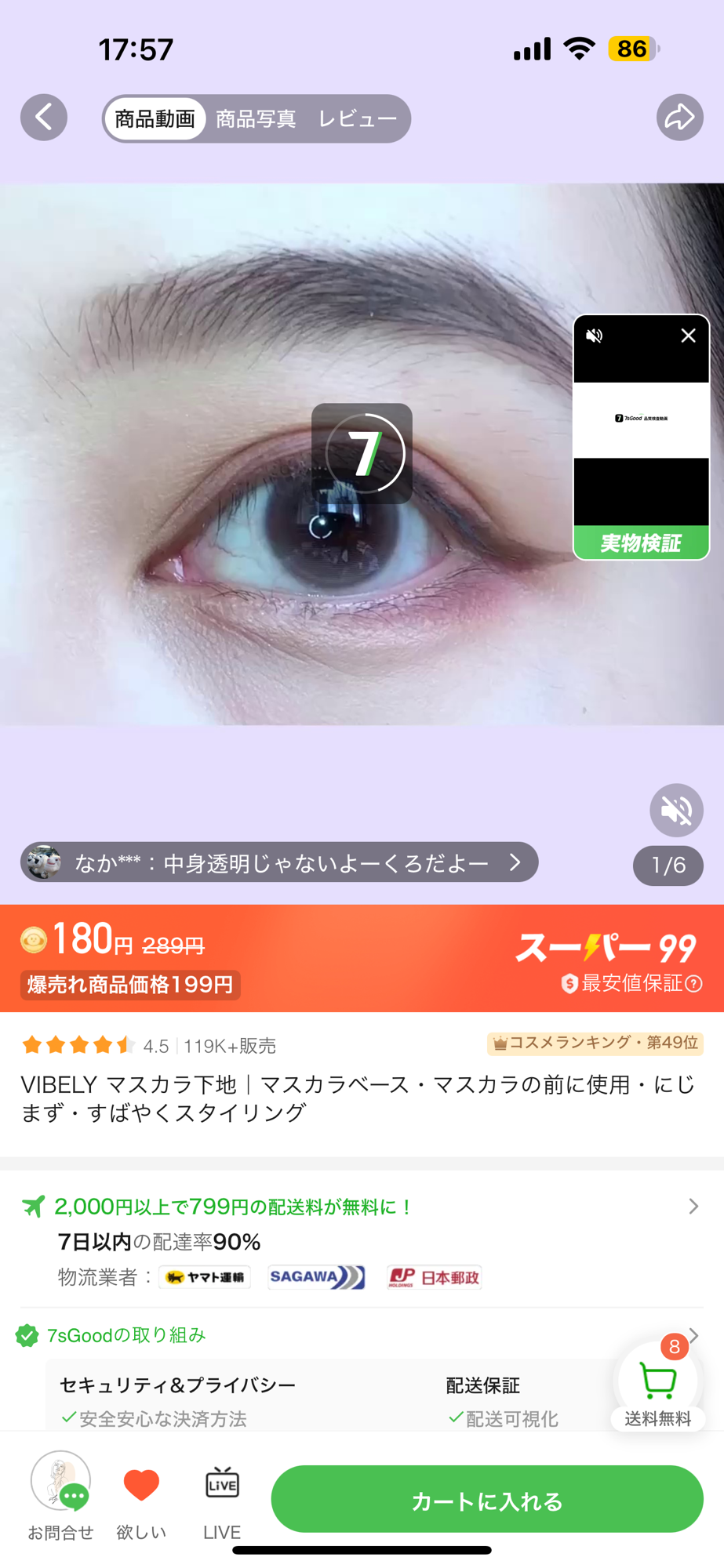Close the 実物検証 floating video

tap(688, 336)
